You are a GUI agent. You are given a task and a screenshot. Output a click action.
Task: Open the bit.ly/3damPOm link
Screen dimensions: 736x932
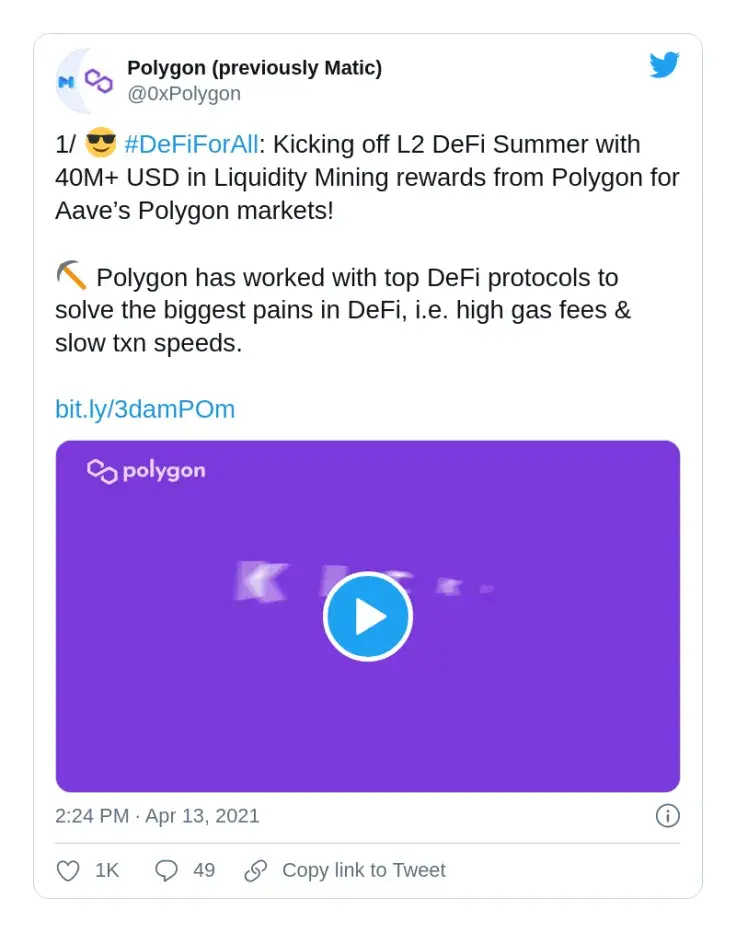click(x=145, y=409)
